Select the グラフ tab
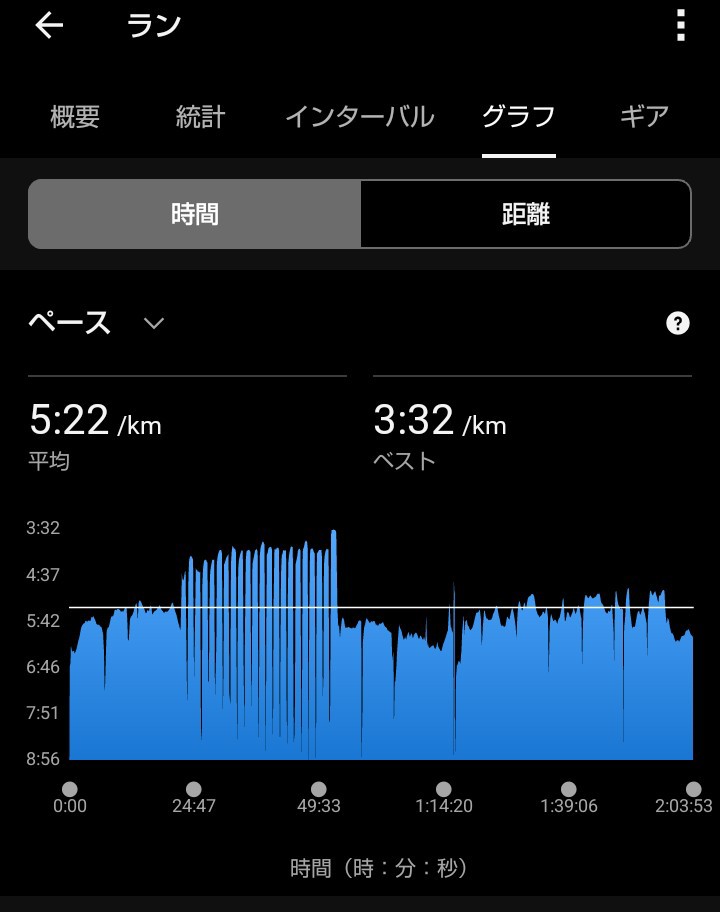This screenshot has width=720, height=912. 519,117
